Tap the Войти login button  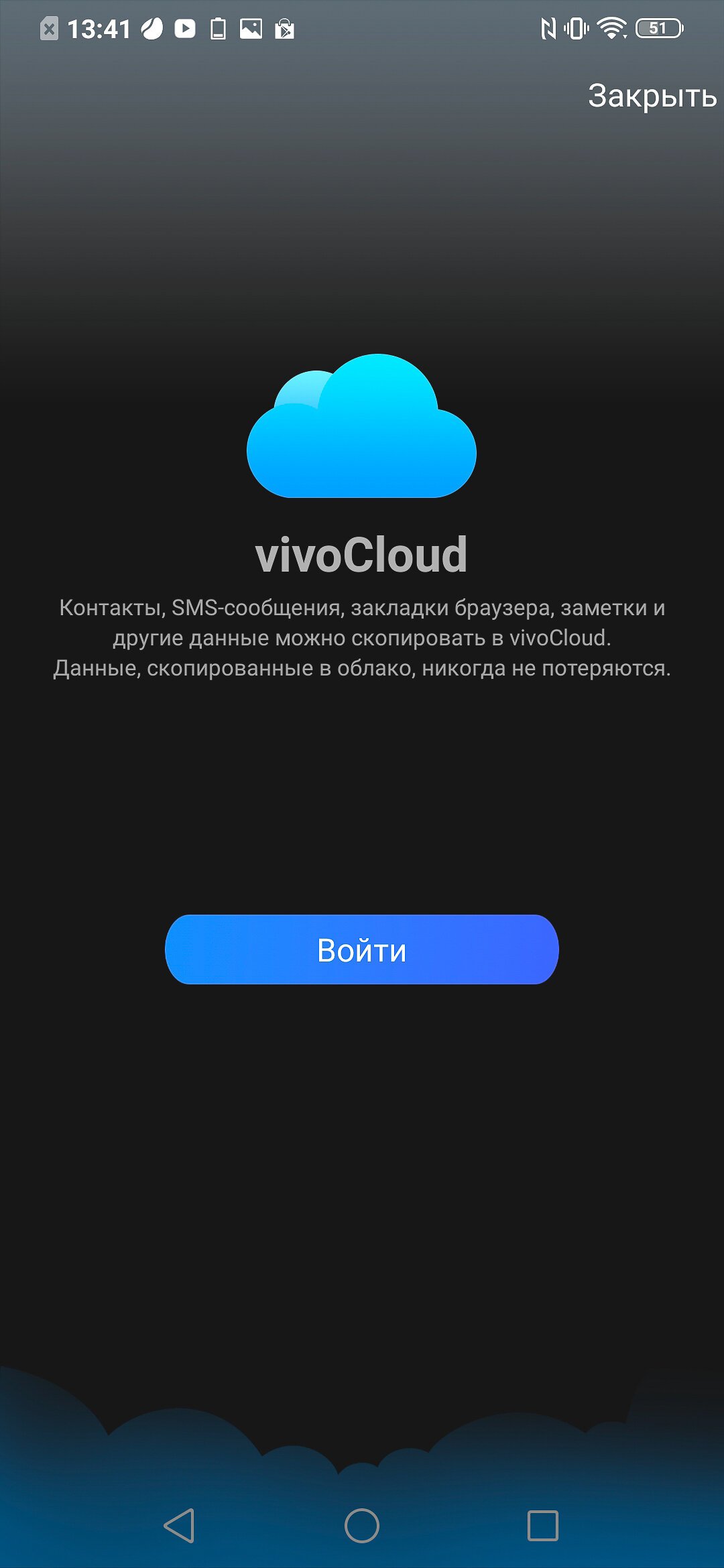[361, 949]
